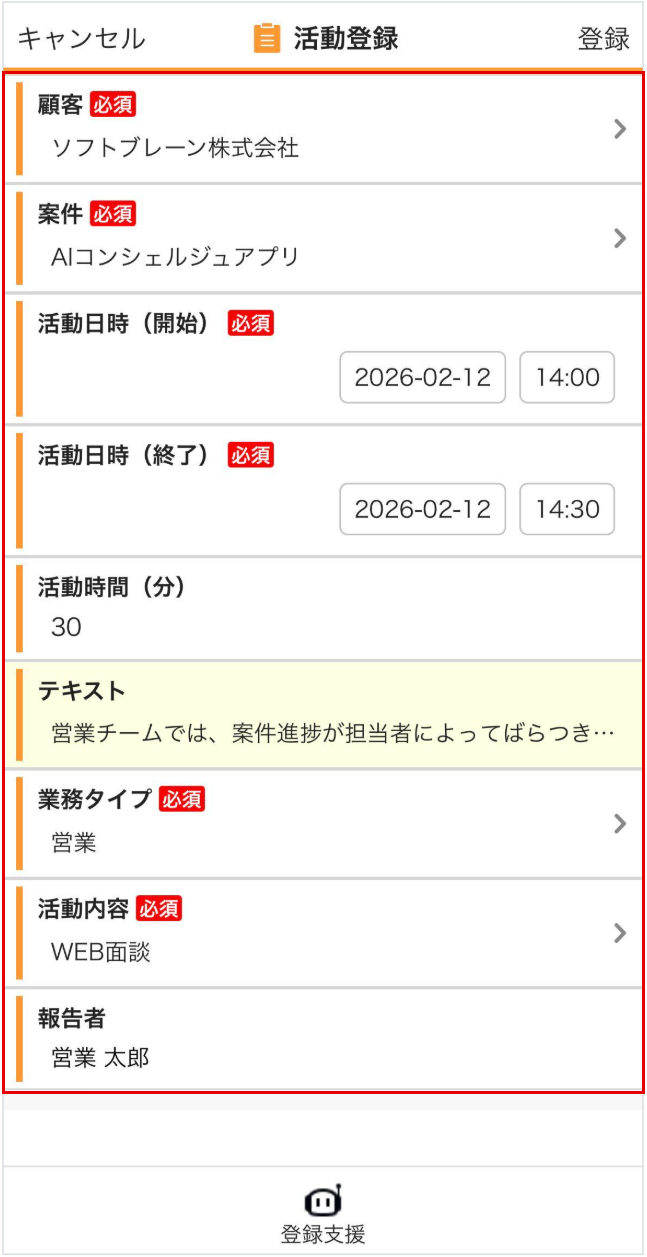
Task: Open the 案件 selection row
Action: pyautogui.click(x=324, y=238)
